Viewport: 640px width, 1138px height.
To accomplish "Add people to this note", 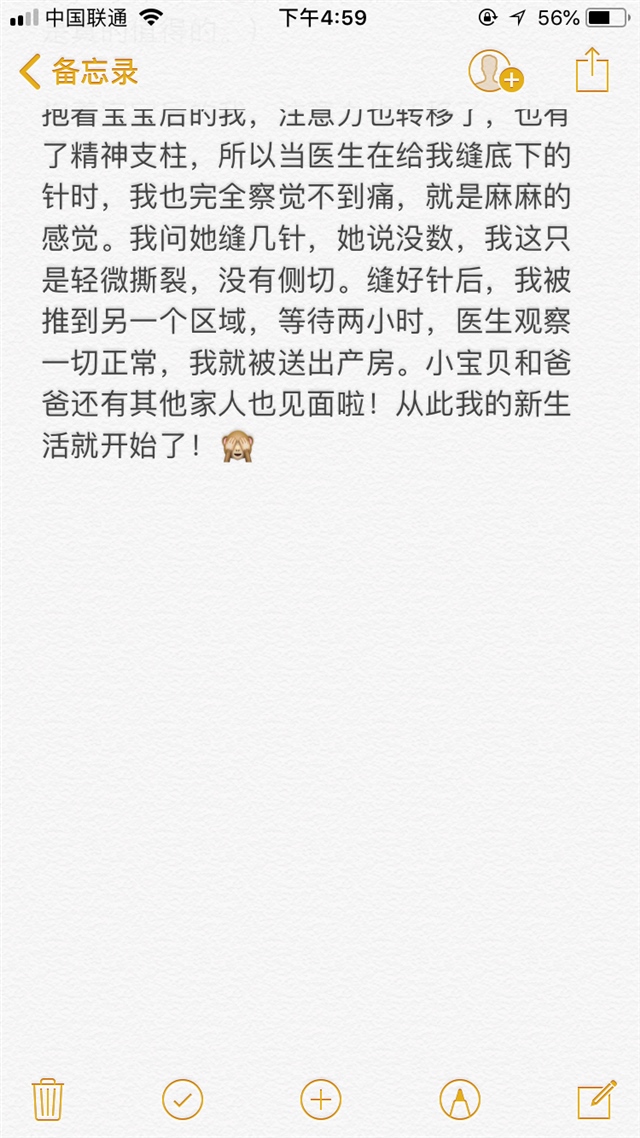I will pyautogui.click(x=495, y=72).
